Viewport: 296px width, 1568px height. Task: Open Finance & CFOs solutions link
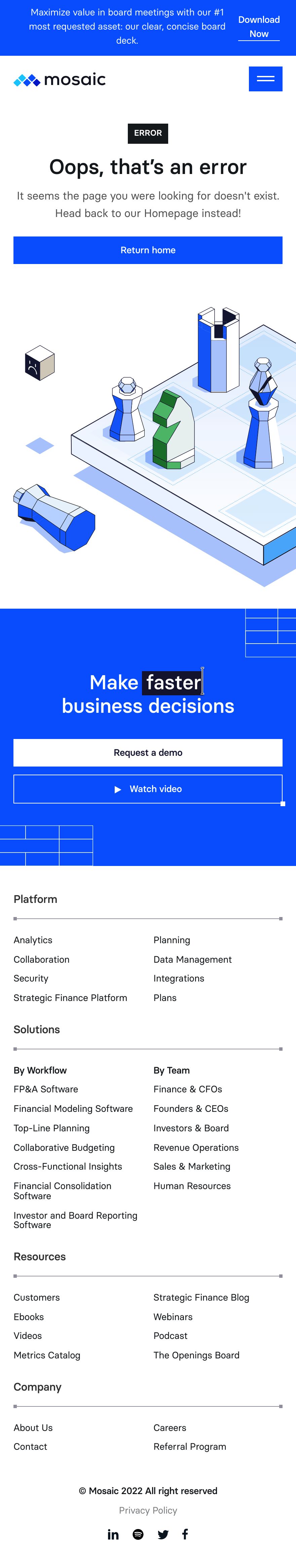[x=188, y=1089]
